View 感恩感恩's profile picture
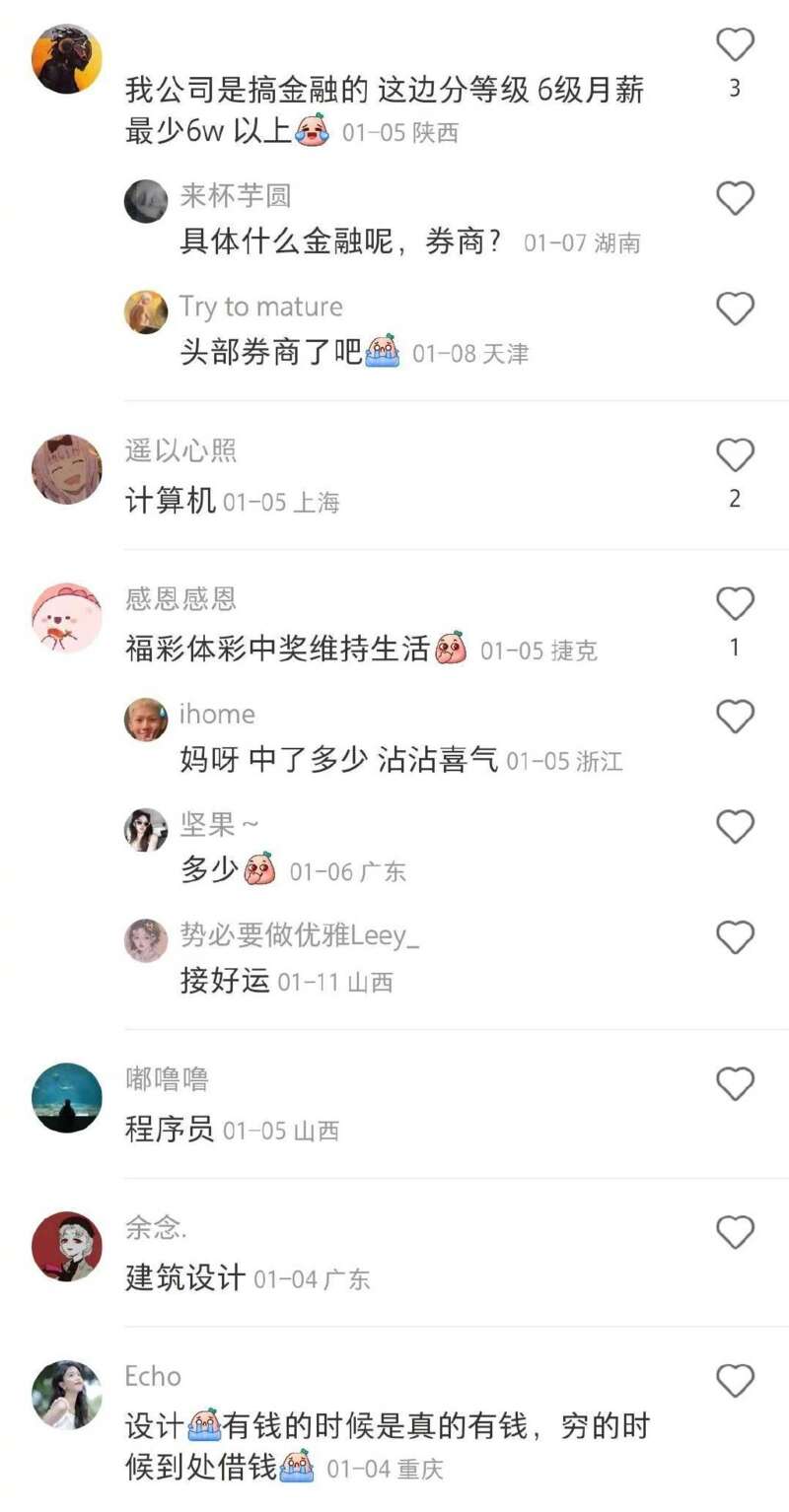The height and width of the screenshot is (1512, 789). click(67, 617)
